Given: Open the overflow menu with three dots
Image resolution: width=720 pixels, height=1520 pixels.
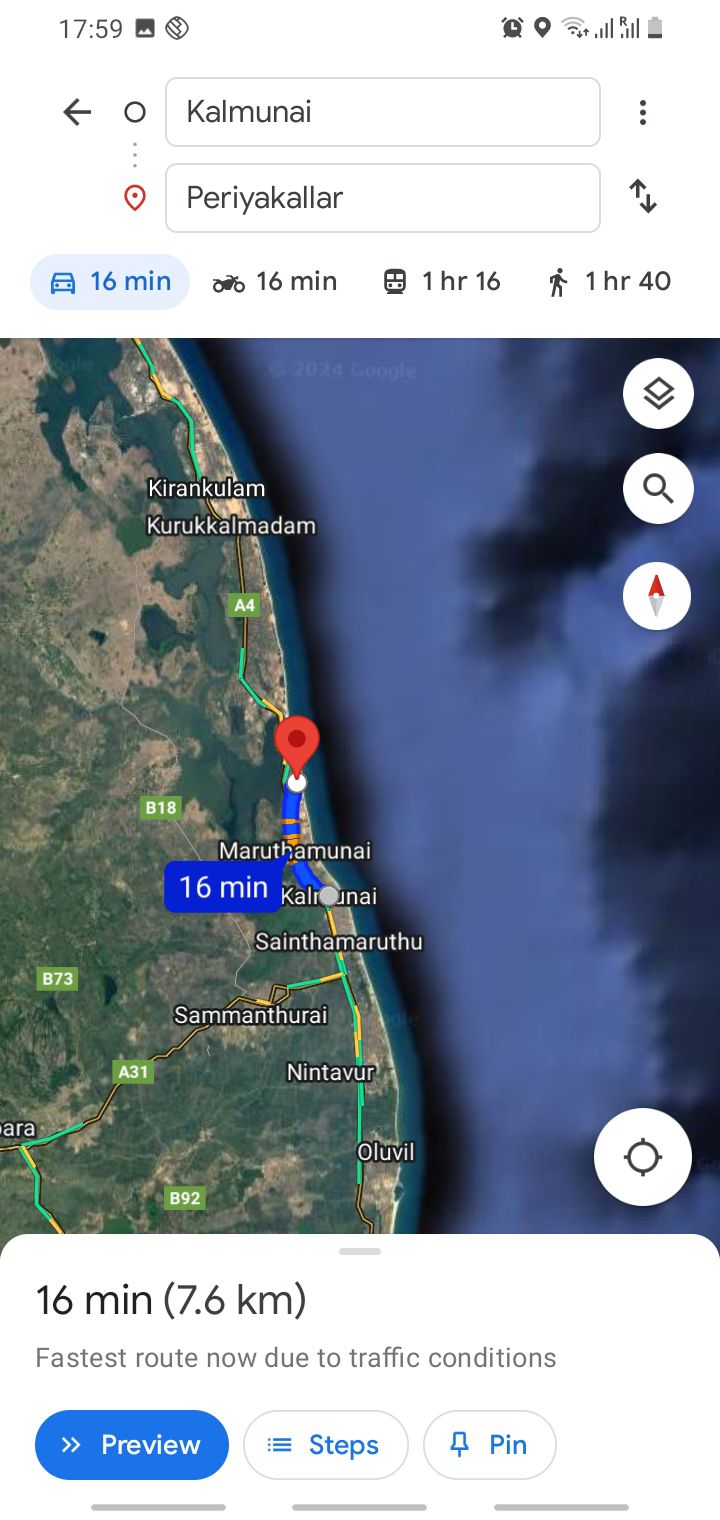Looking at the screenshot, I should click(643, 112).
